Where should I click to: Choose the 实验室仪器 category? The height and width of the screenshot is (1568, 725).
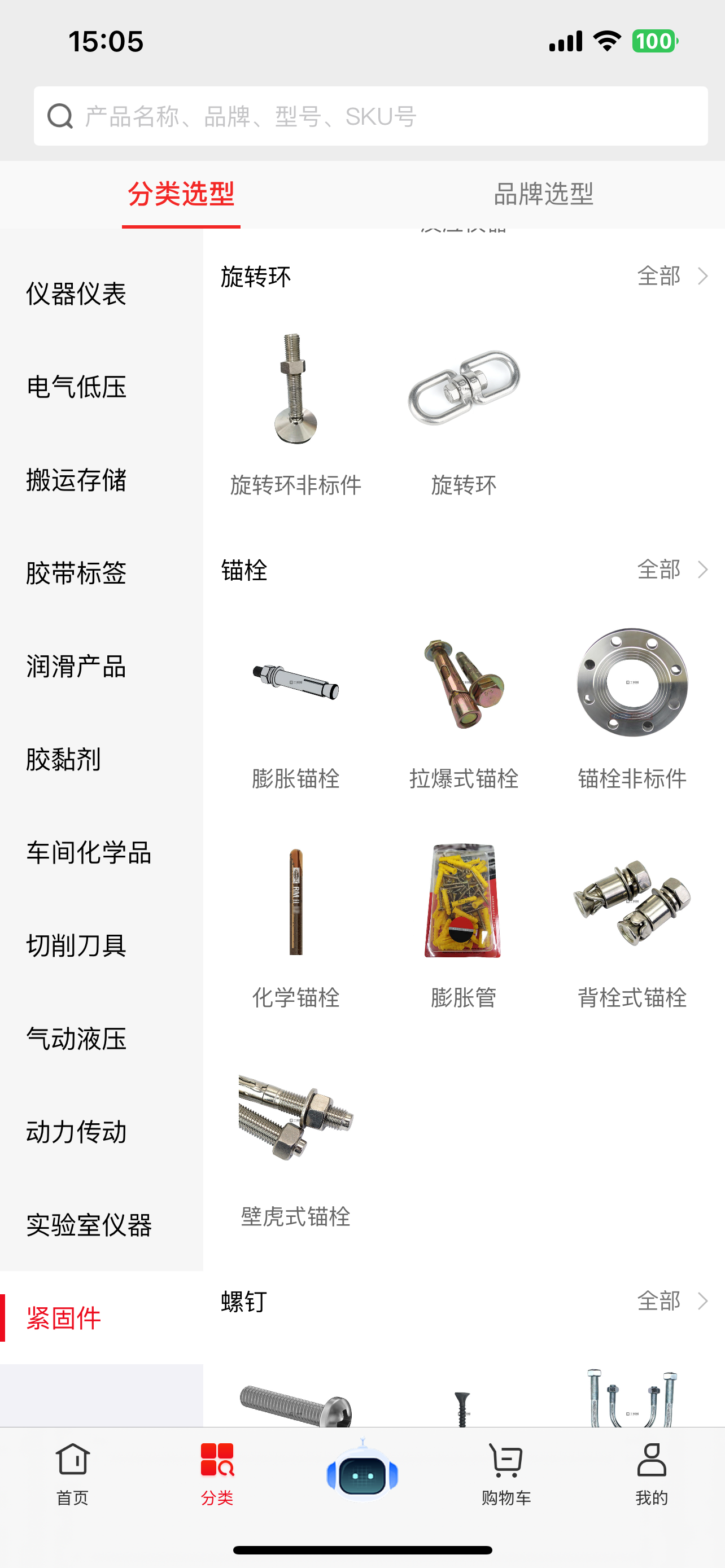coord(89,1225)
